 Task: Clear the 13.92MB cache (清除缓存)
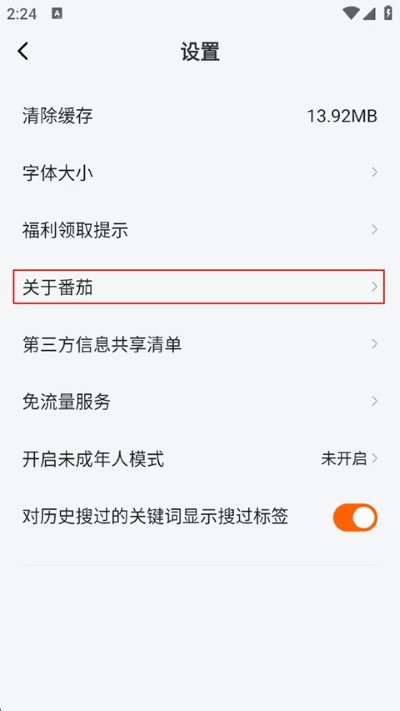200,116
